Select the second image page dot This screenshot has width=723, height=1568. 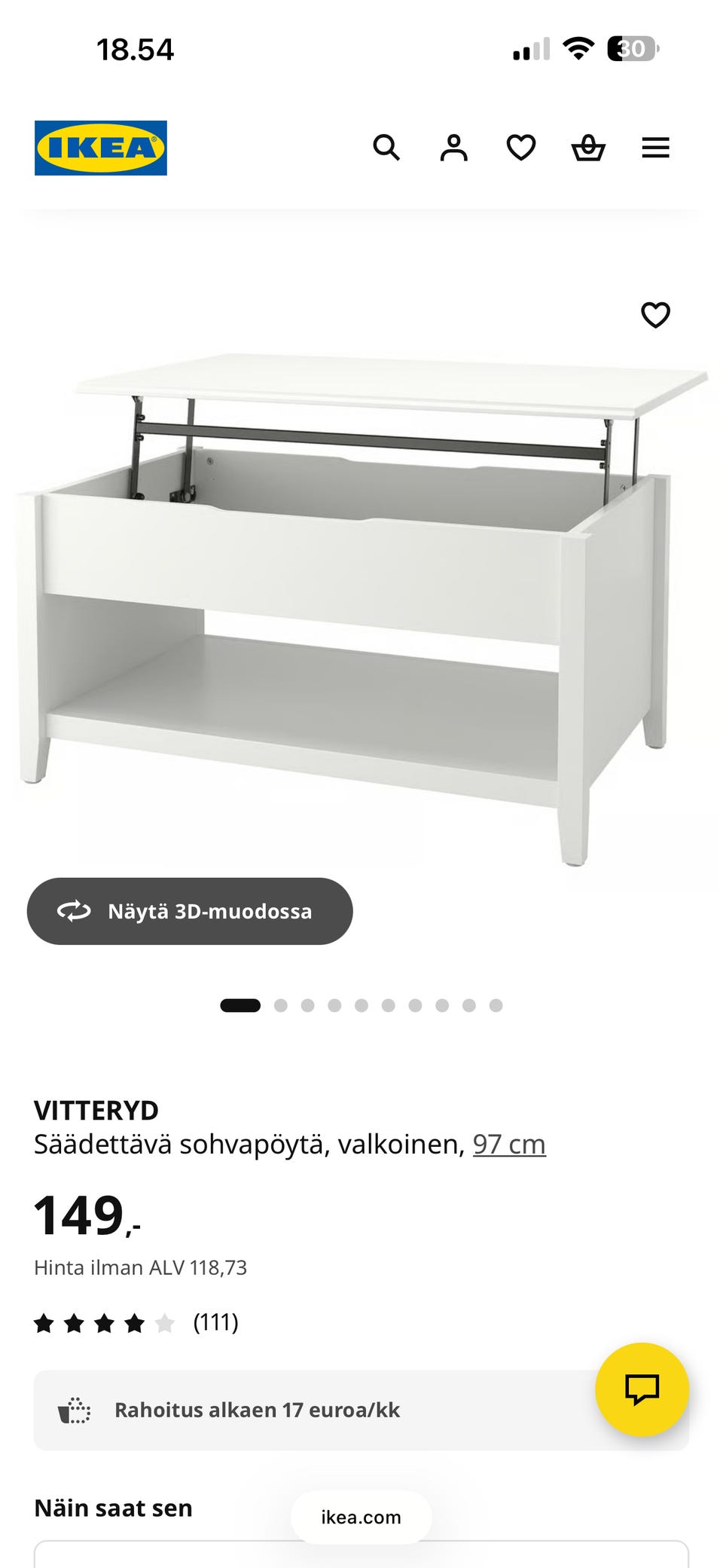click(281, 1005)
